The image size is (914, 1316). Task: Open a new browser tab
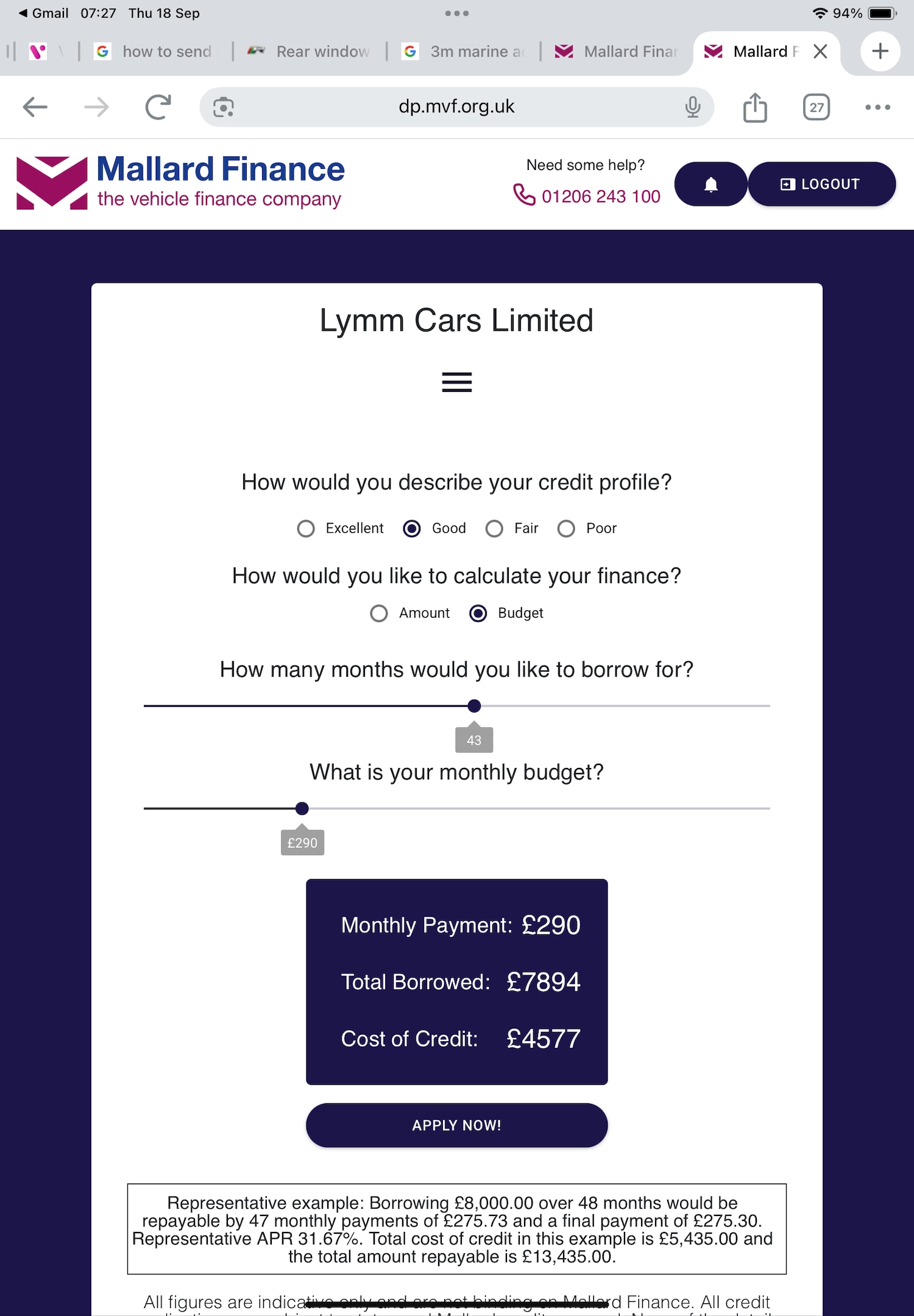tap(880, 52)
